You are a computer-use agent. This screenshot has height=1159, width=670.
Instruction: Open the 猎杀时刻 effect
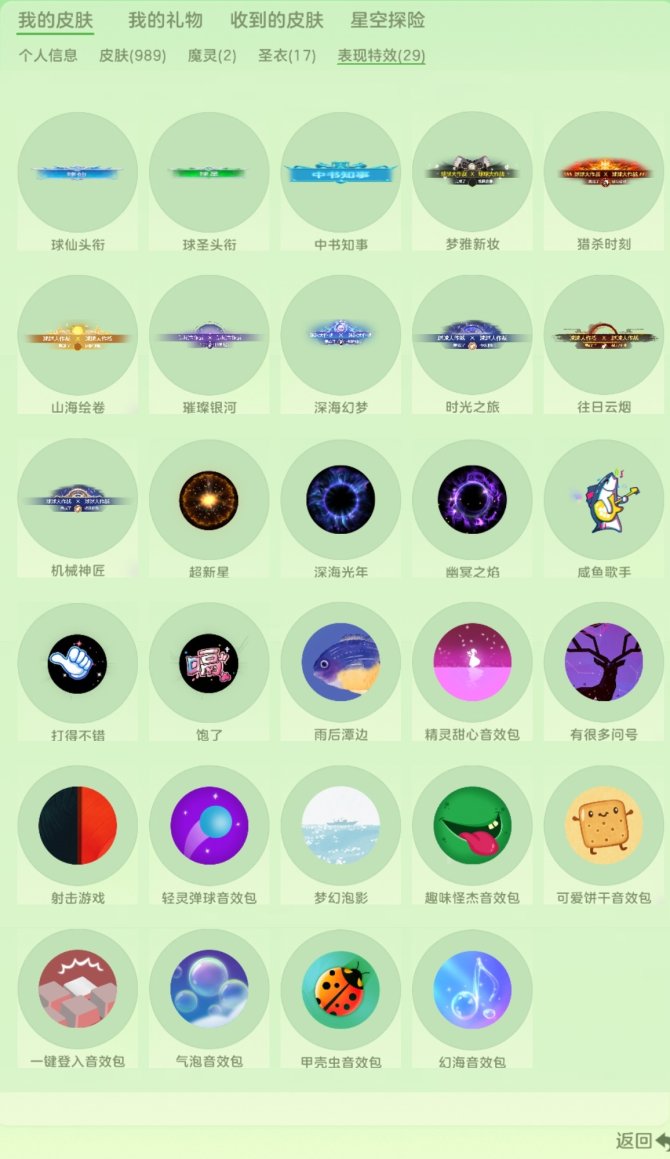click(x=603, y=172)
